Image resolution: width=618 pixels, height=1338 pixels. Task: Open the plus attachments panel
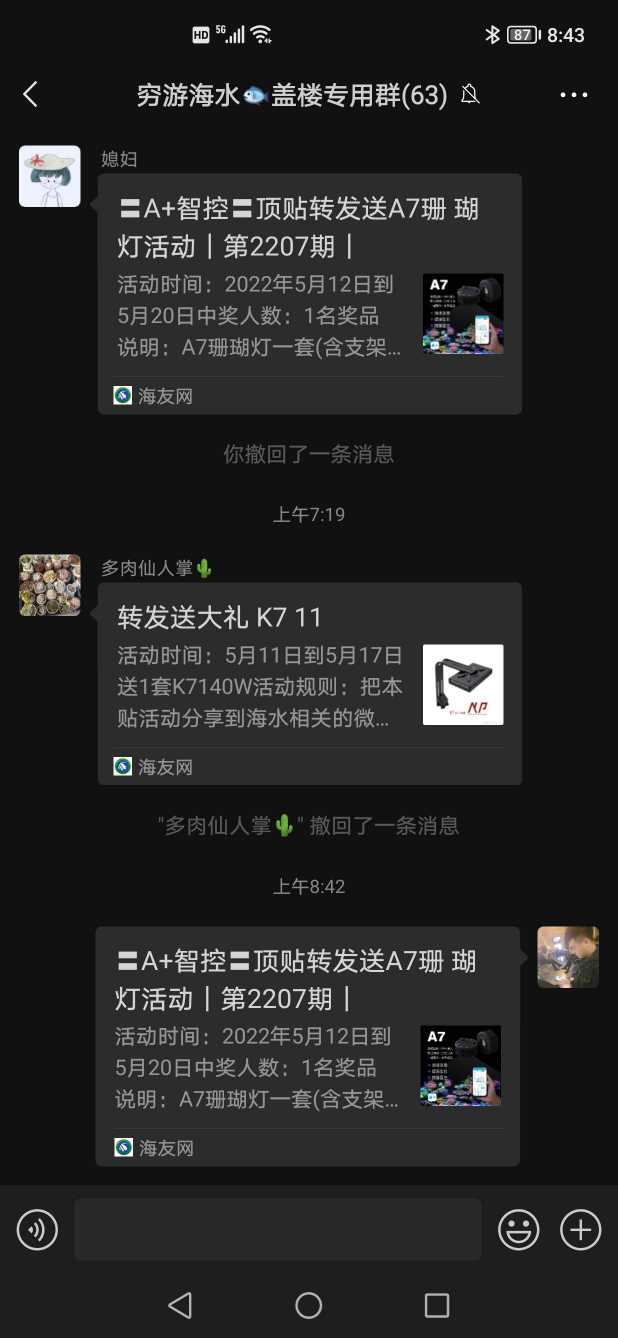580,1229
